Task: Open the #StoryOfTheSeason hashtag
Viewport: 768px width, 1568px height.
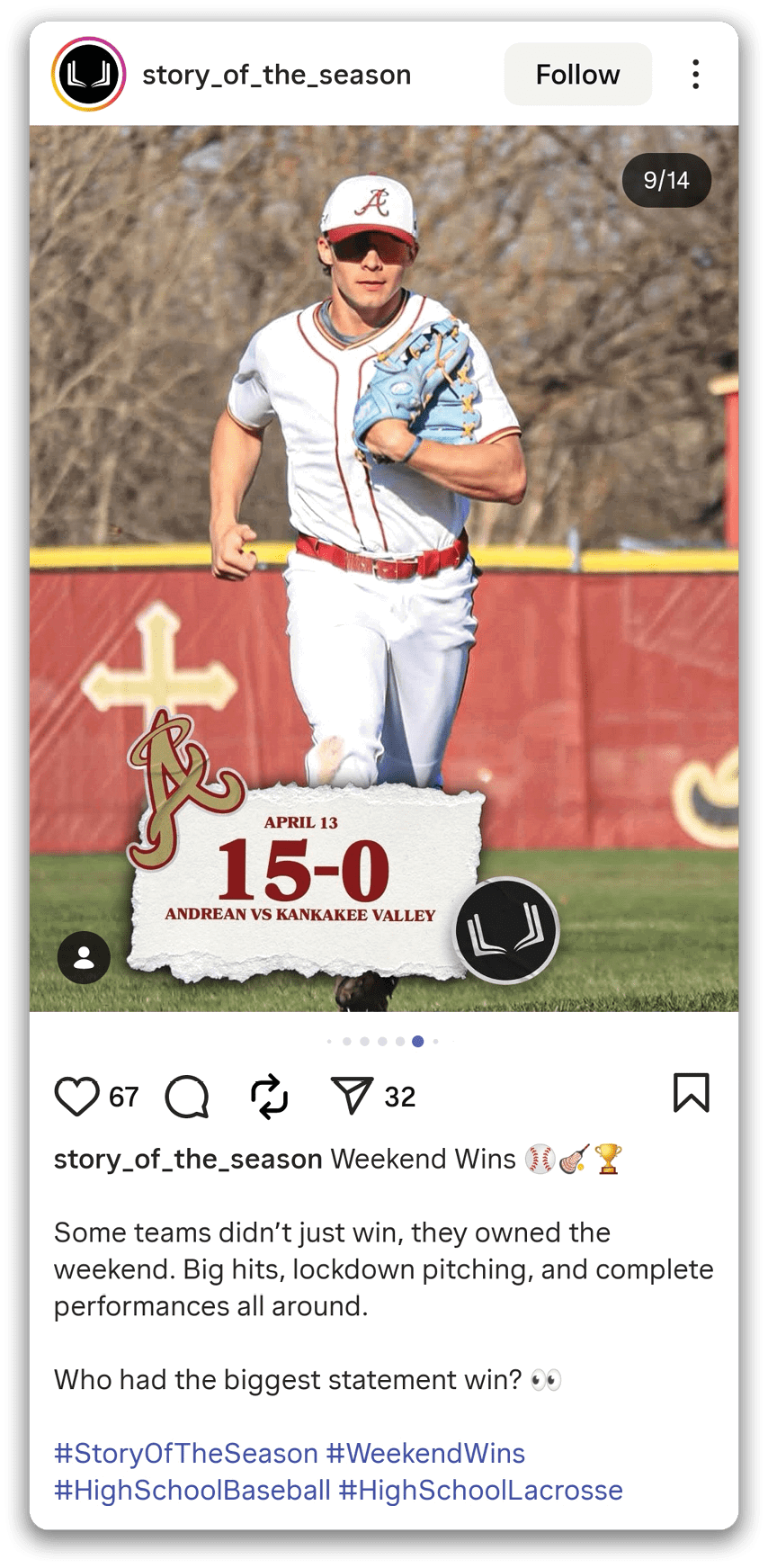Action: click(186, 1454)
